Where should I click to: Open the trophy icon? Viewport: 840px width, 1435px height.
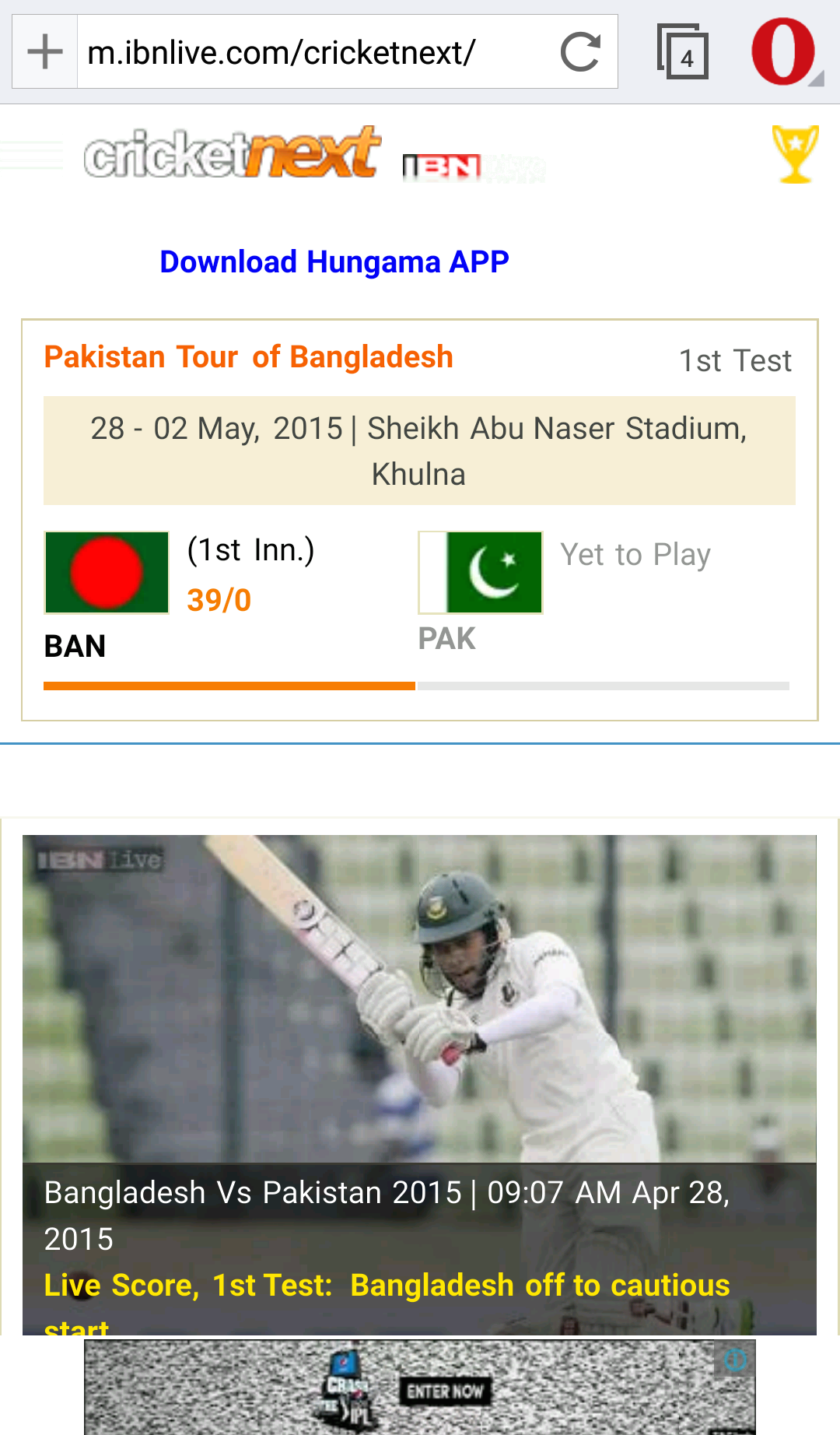795,155
